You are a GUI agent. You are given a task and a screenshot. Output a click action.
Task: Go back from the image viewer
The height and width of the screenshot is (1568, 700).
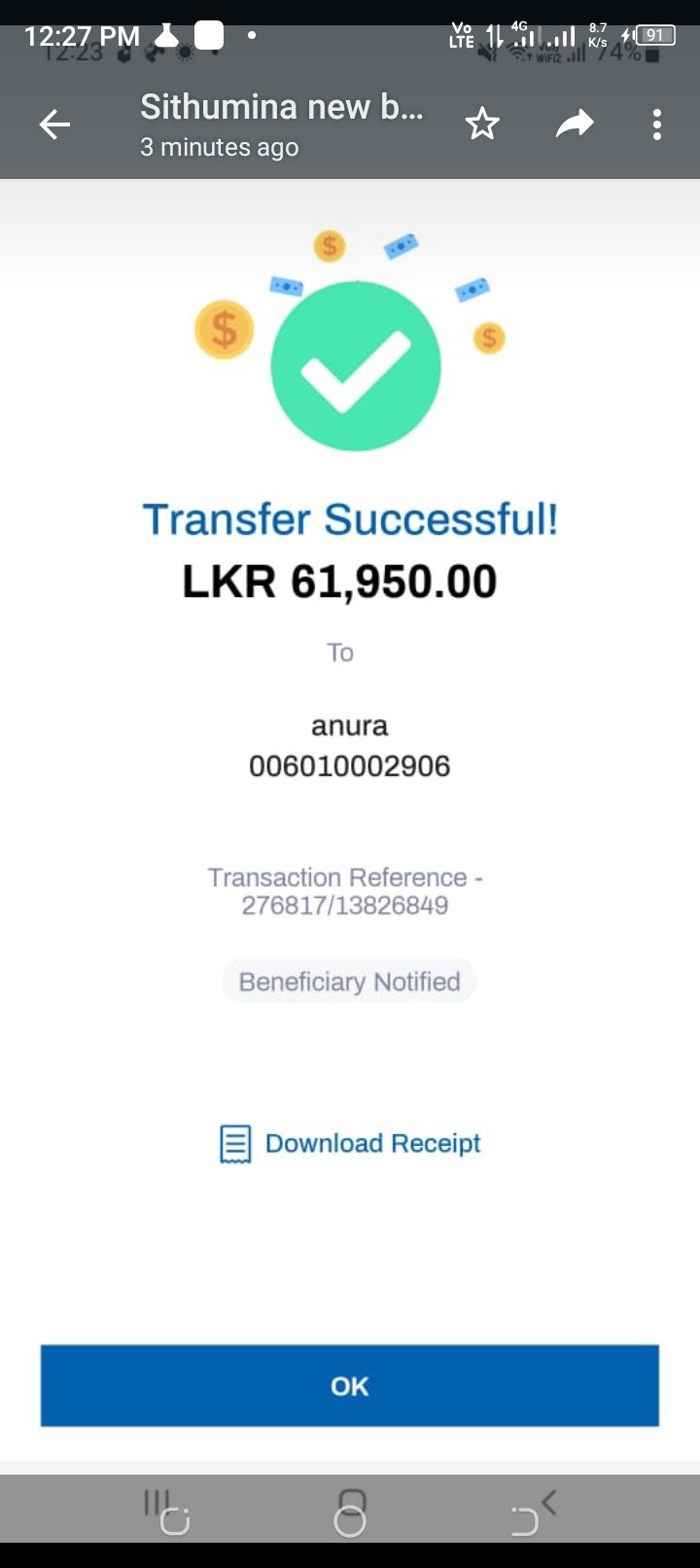point(54,125)
